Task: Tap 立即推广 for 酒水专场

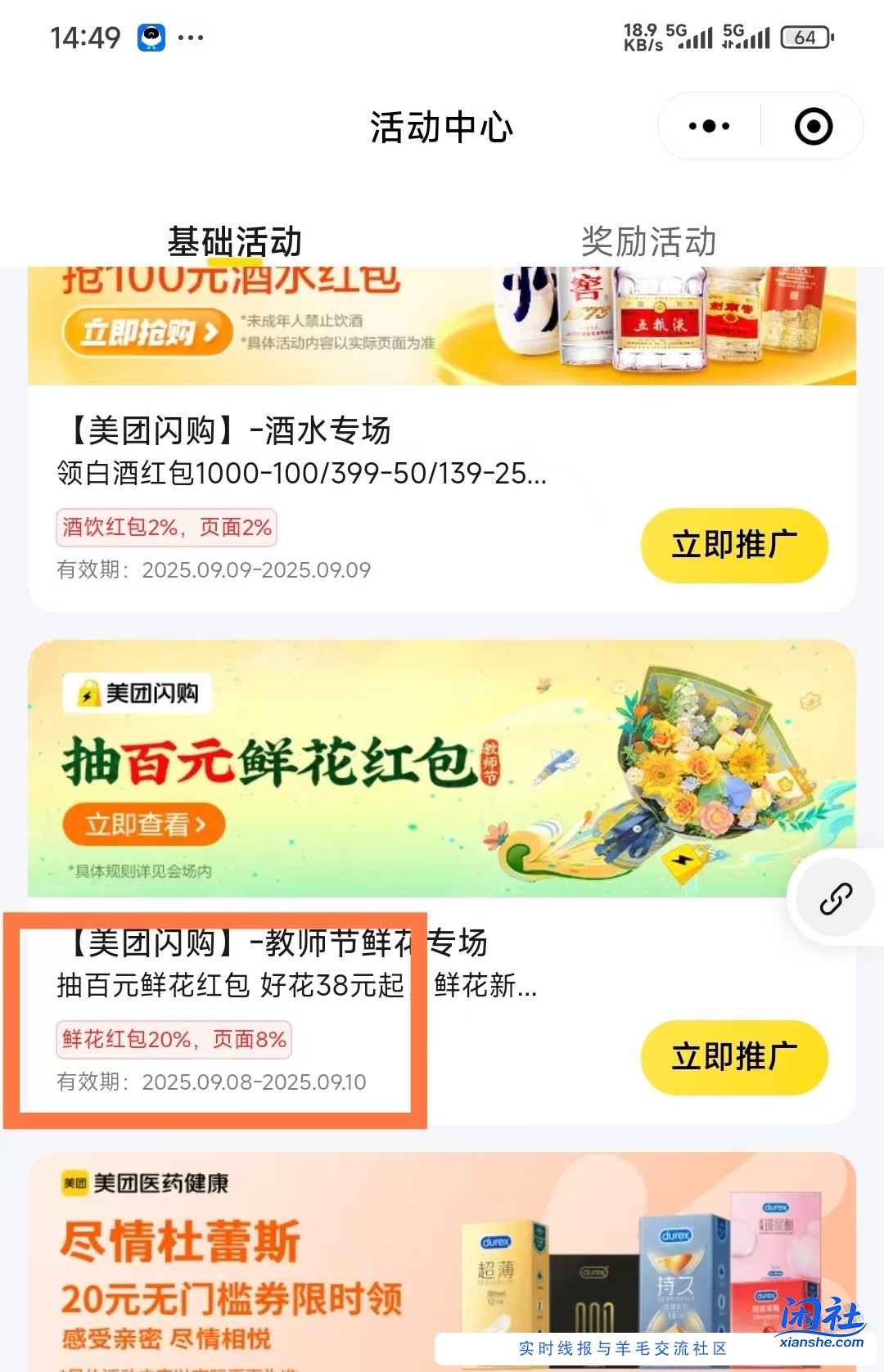Action: [734, 546]
